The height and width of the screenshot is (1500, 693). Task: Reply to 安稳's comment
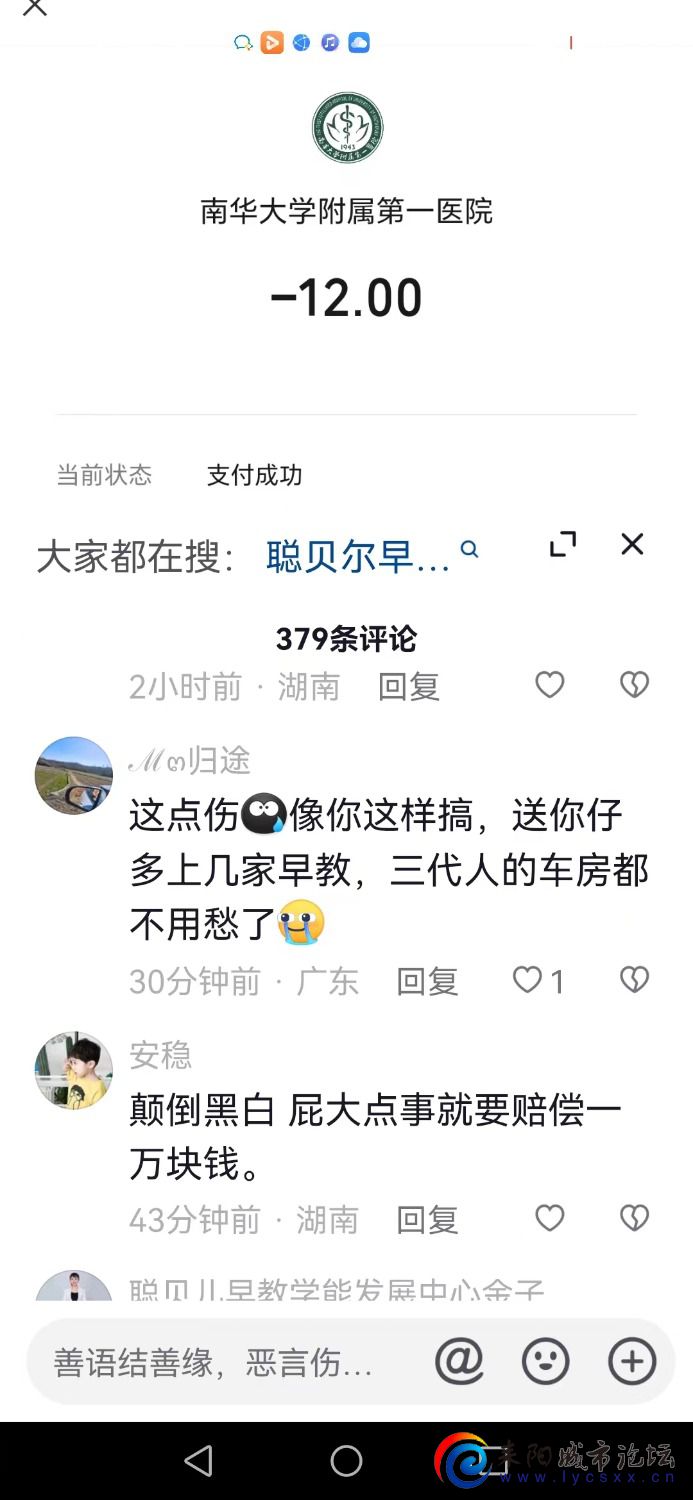[x=427, y=1220]
